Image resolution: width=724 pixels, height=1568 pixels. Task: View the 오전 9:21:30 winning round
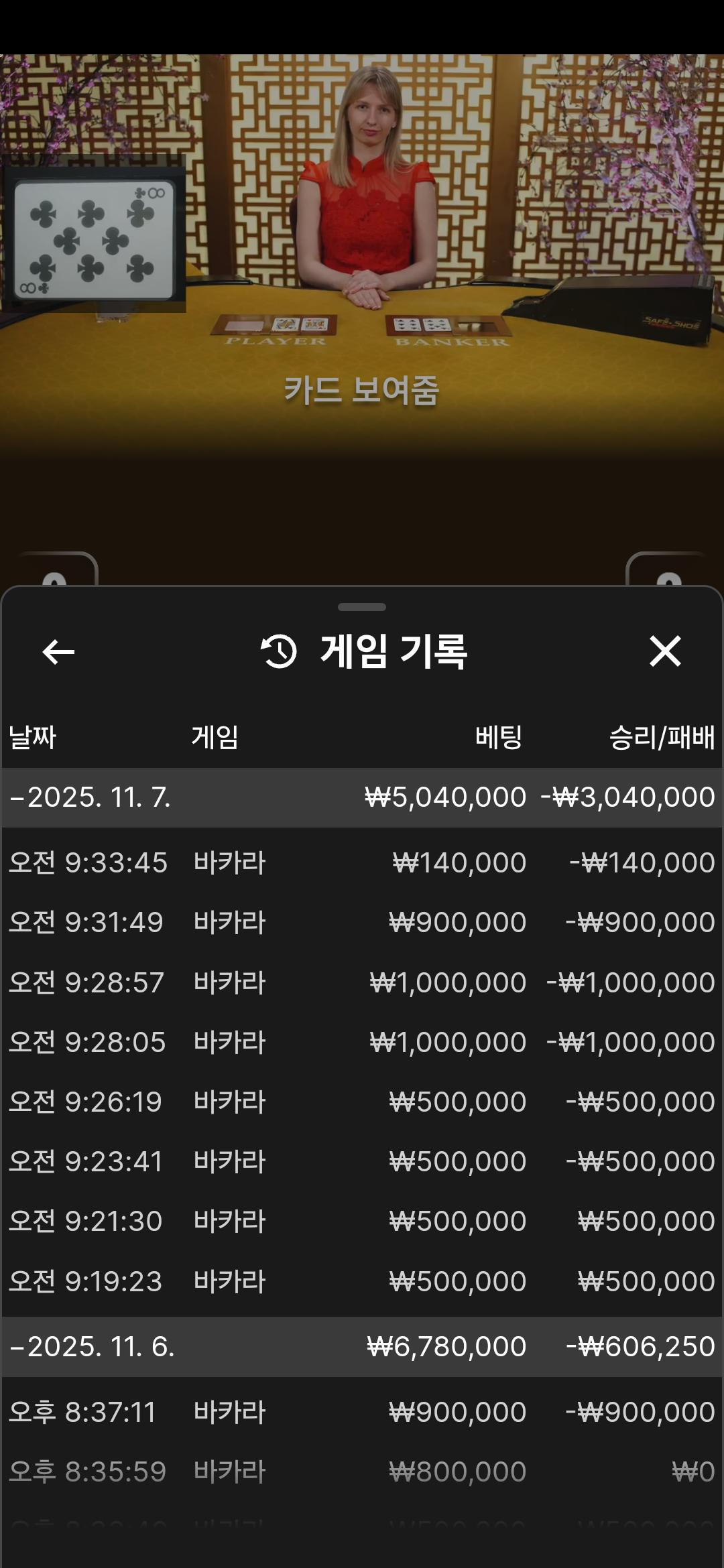(x=362, y=1221)
